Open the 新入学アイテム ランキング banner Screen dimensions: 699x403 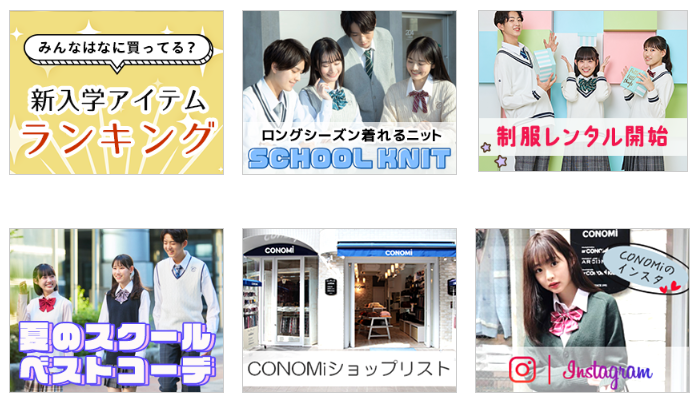point(116,92)
